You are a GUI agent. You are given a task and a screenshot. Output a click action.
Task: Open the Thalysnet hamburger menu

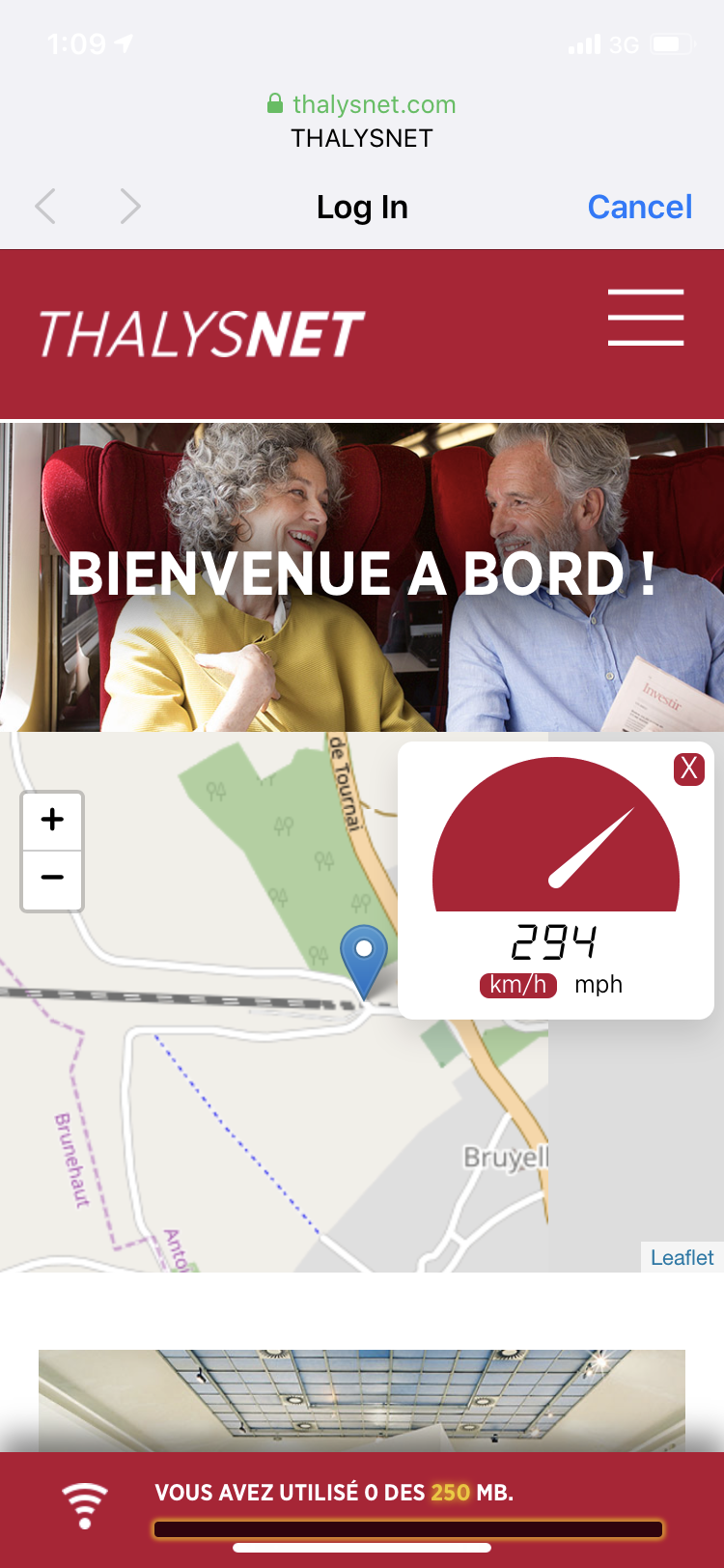pos(646,318)
